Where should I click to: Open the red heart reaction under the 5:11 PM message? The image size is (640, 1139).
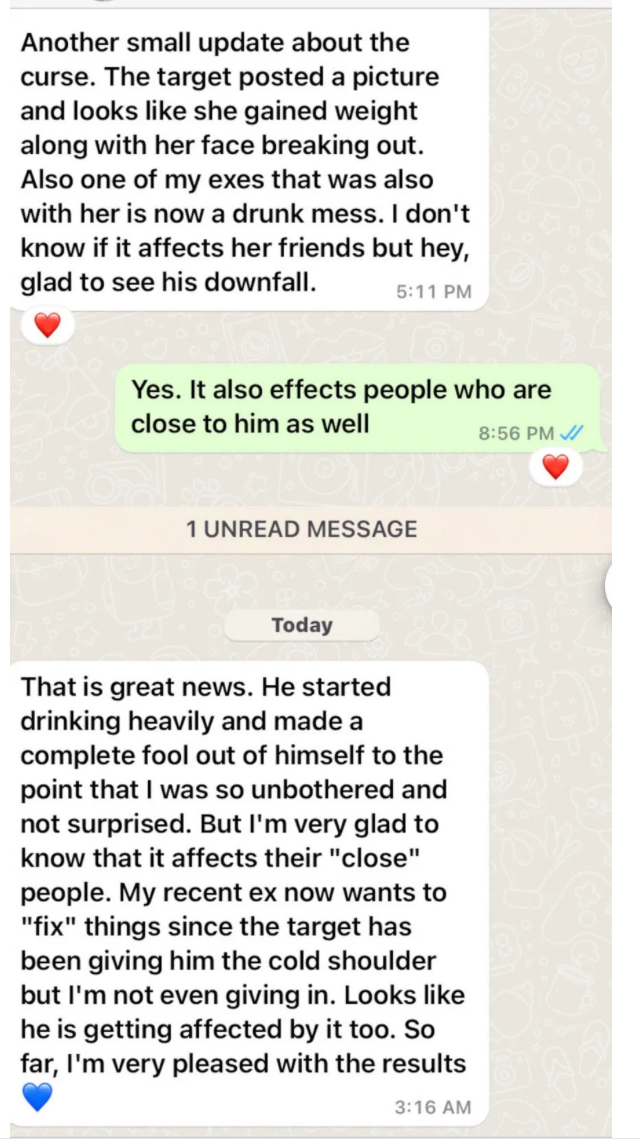click(47, 325)
